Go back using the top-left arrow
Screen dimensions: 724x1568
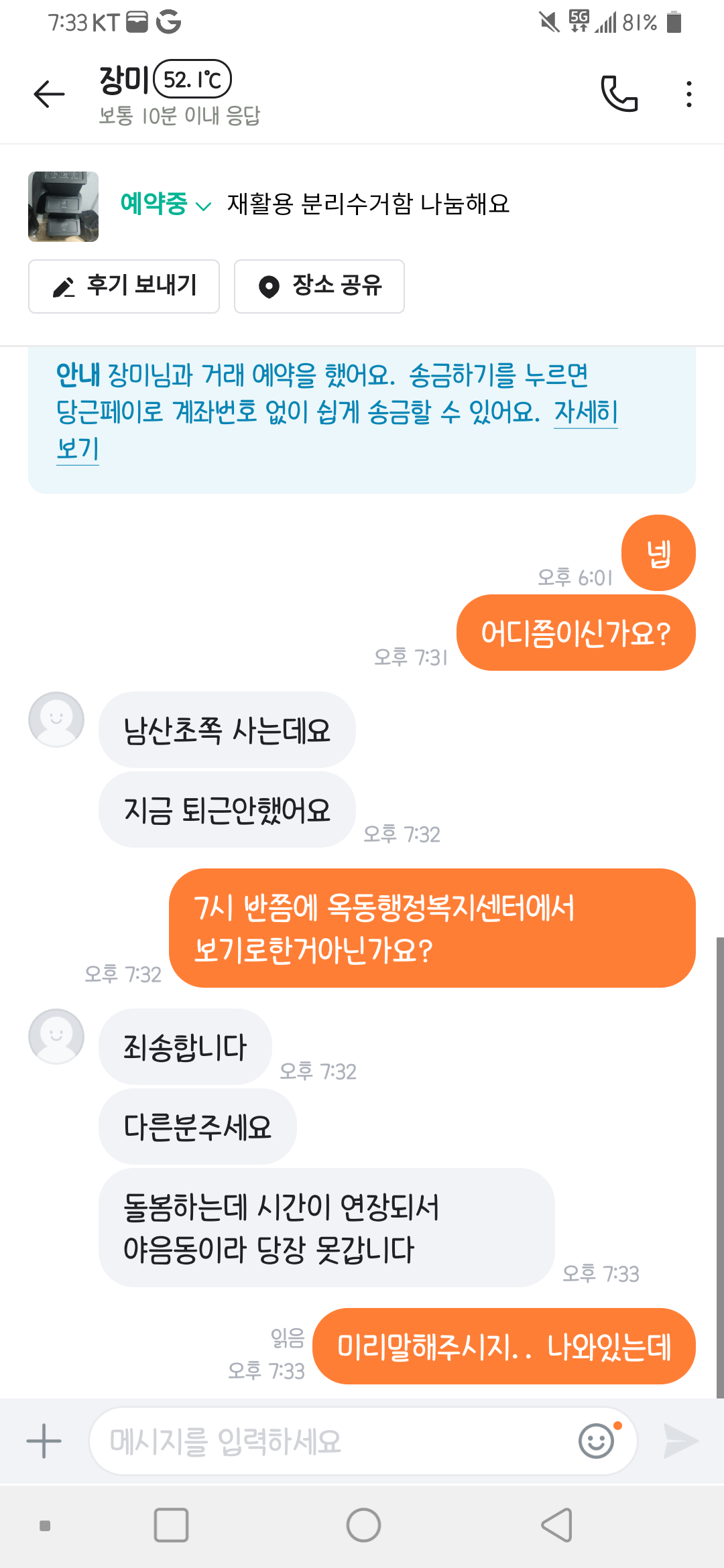49,94
